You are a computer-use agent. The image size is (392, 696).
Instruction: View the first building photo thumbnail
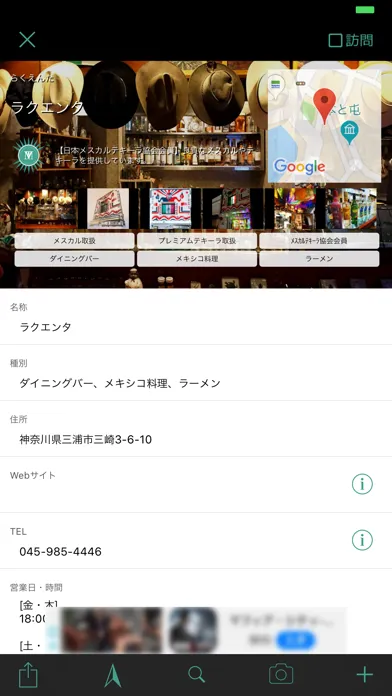108,209
